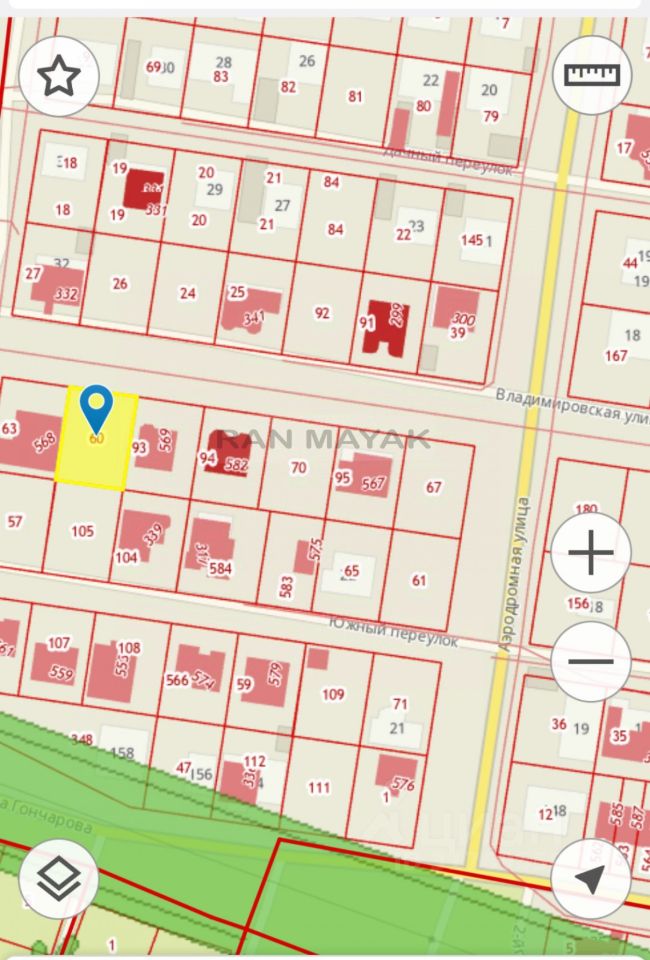Center map on my current location

click(x=591, y=879)
